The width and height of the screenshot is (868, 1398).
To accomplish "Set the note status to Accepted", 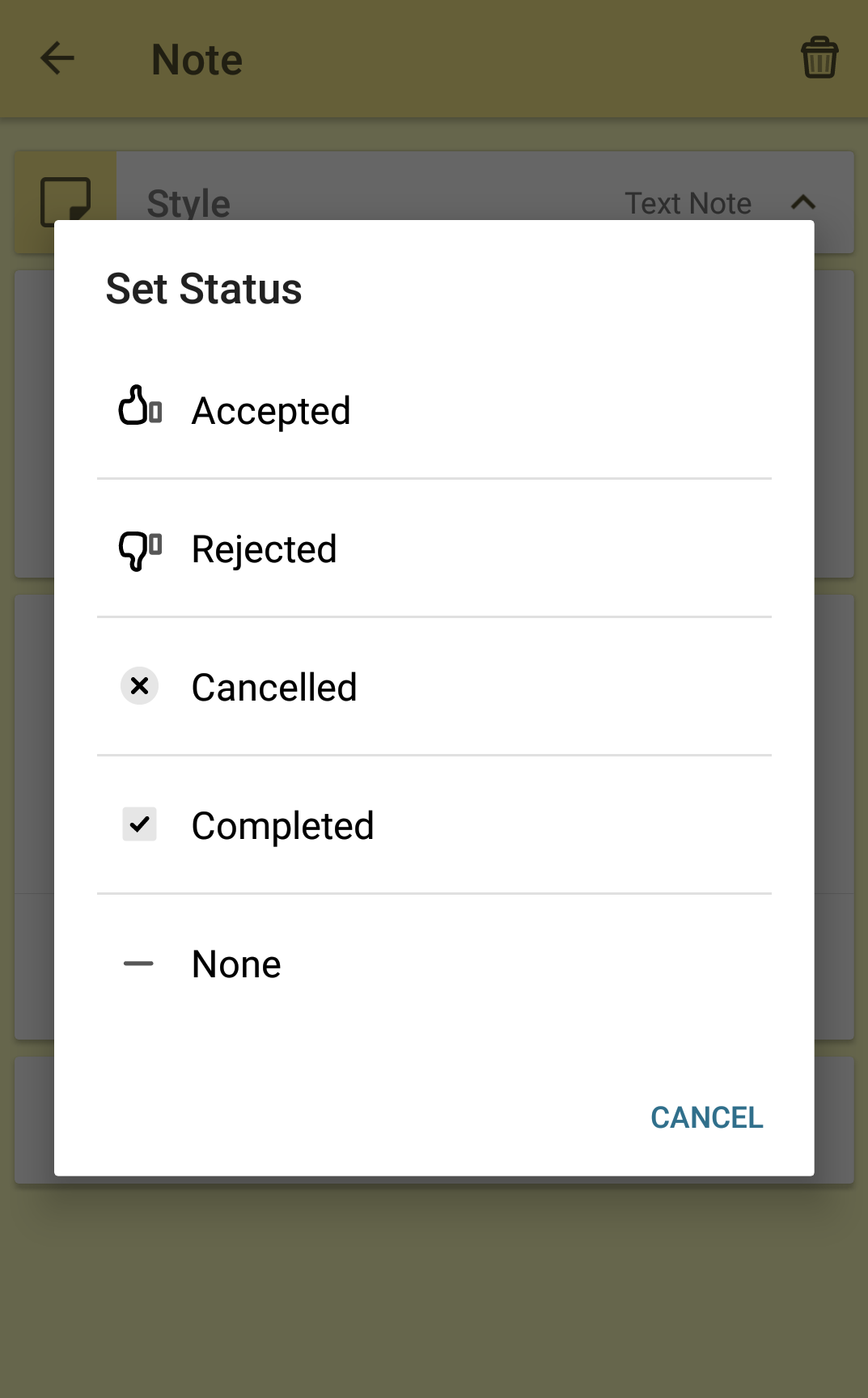I will [x=270, y=409].
